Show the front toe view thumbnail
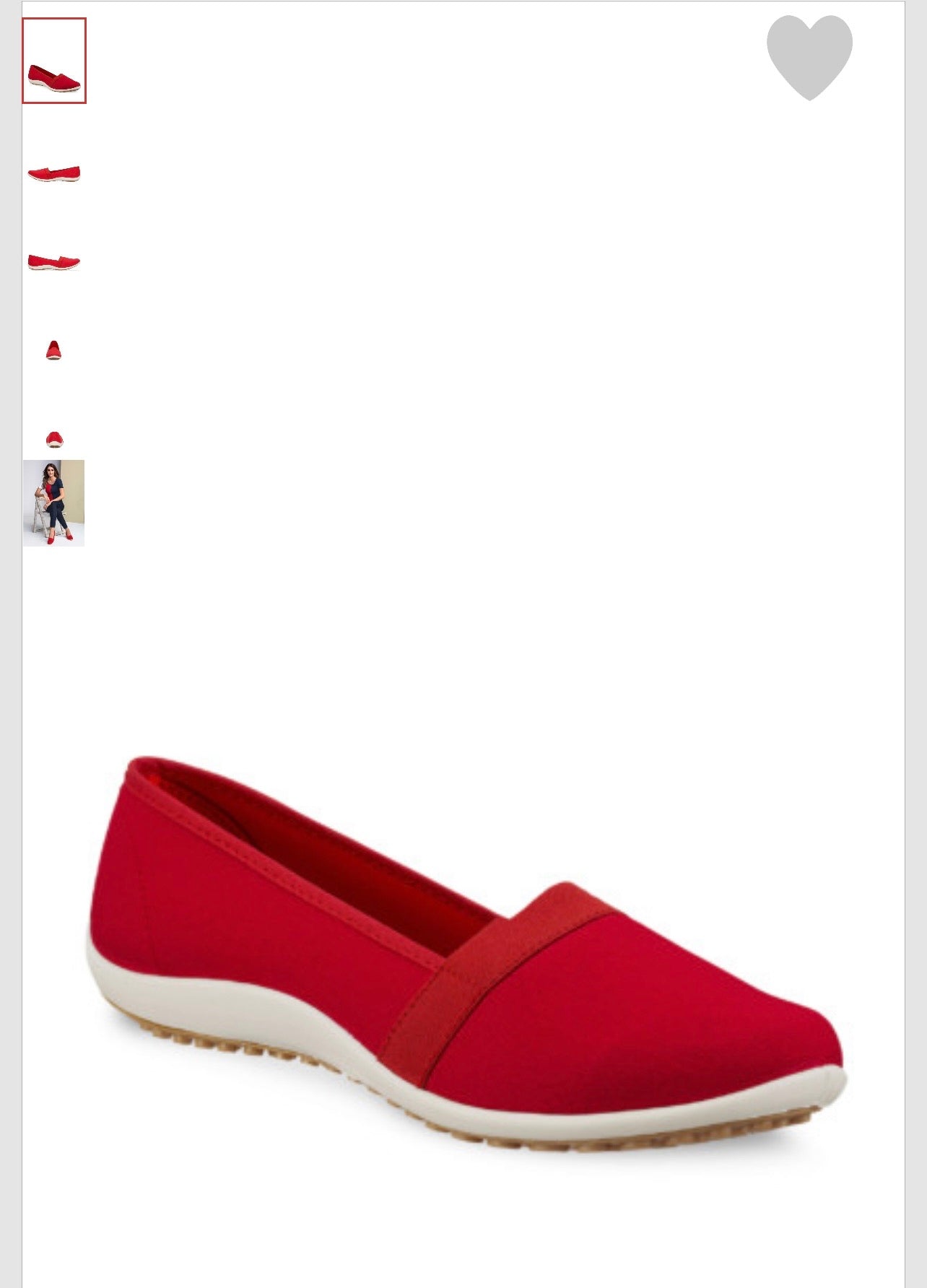This screenshot has height=1288, width=927. click(54, 439)
